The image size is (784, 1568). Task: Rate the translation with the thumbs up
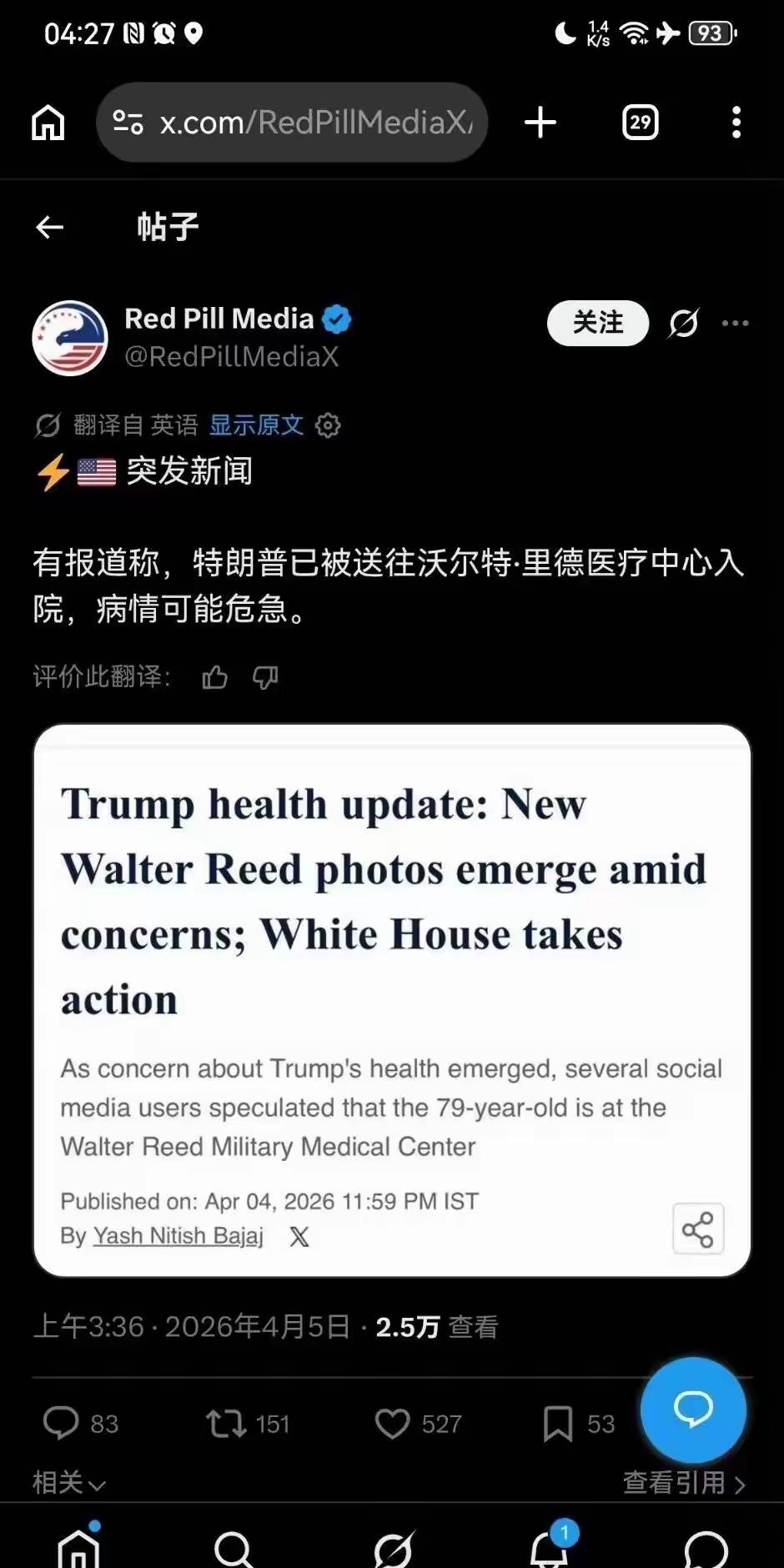[x=214, y=677]
